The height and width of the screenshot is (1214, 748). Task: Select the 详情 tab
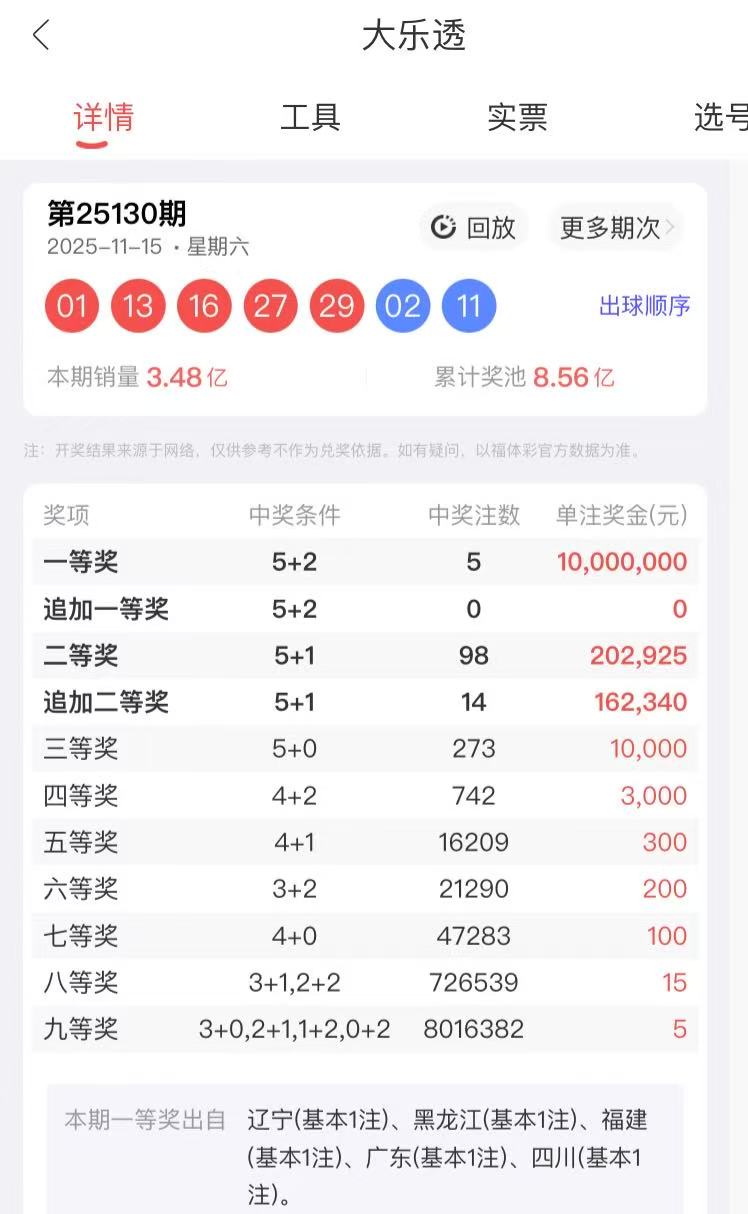pyautogui.click(x=103, y=117)
